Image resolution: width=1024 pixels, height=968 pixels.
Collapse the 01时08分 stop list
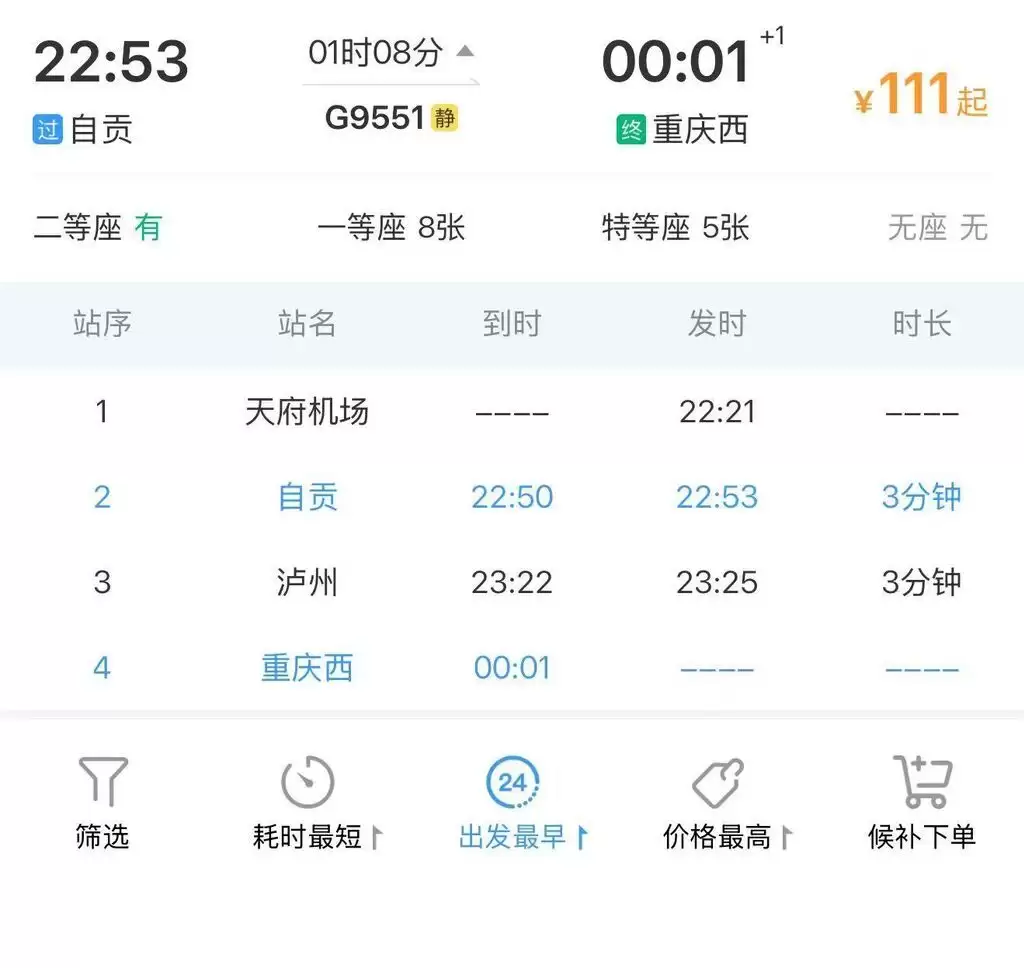391,54
